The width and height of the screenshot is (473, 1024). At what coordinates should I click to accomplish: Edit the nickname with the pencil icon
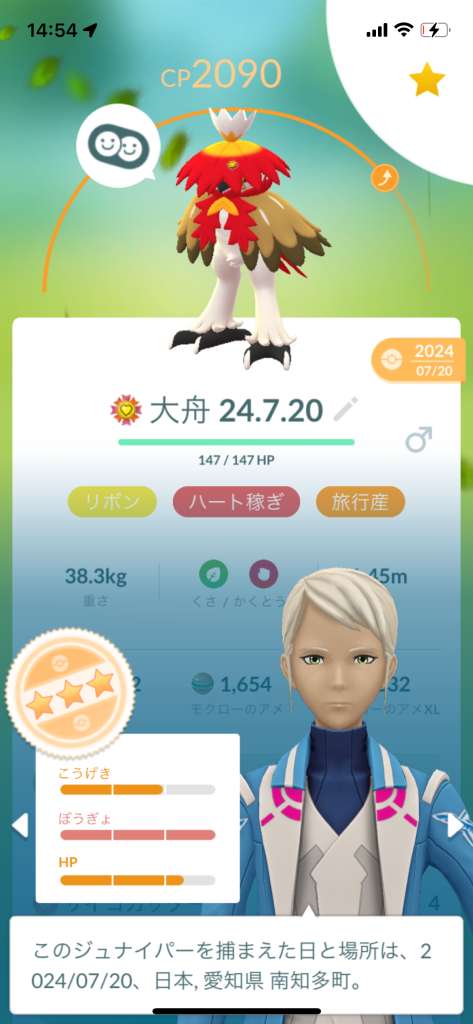(x=344, y=411)
